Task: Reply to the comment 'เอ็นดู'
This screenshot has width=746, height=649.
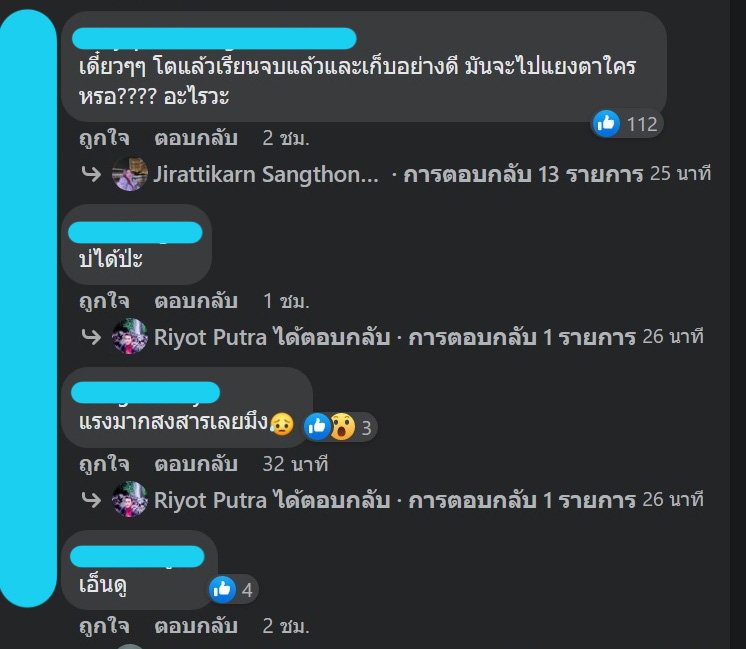Action: tap(195, 627)
